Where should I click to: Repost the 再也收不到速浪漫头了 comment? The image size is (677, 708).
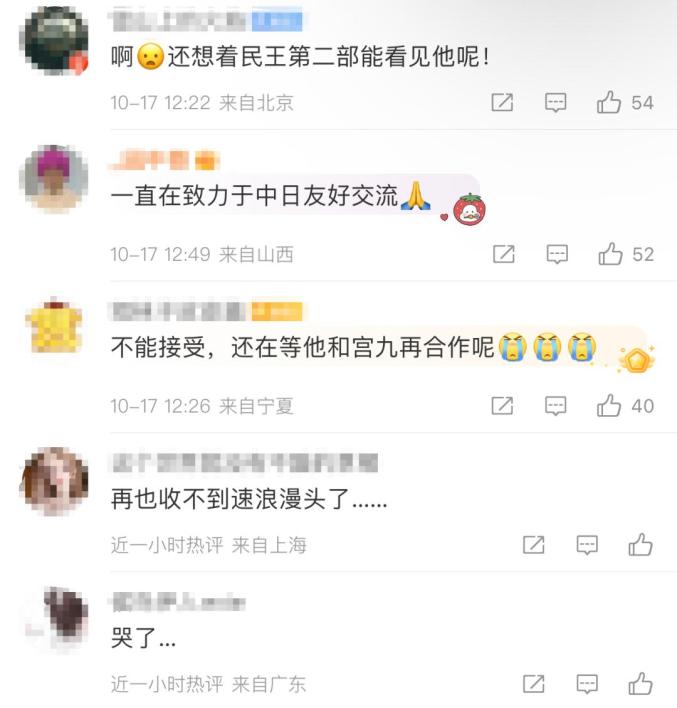(534, 545)
